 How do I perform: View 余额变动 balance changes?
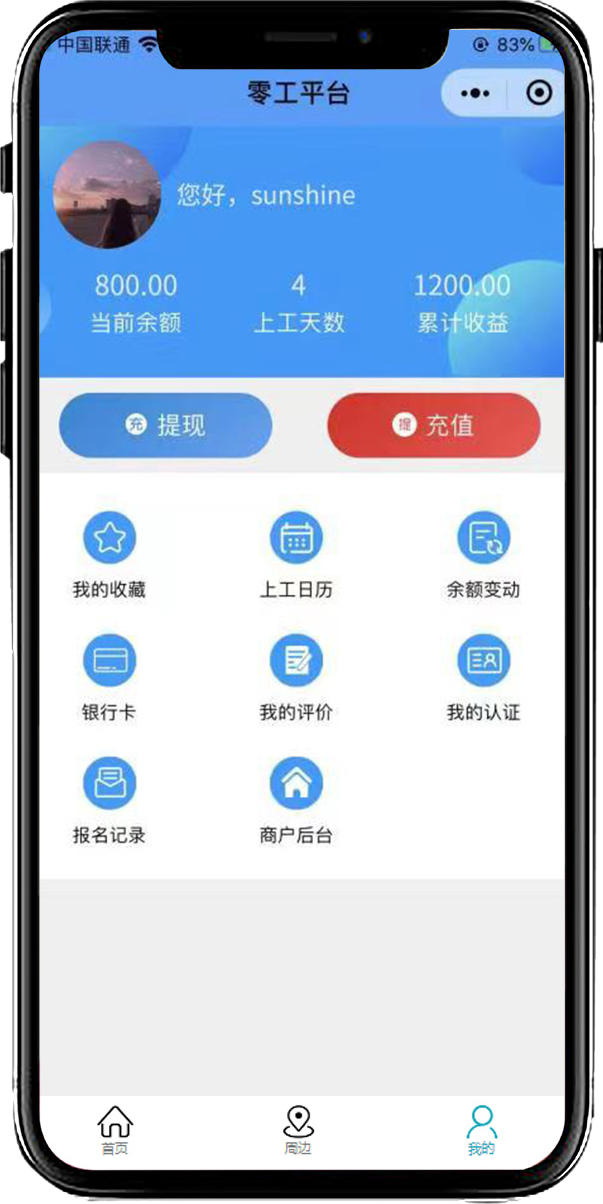coord(483,554)
